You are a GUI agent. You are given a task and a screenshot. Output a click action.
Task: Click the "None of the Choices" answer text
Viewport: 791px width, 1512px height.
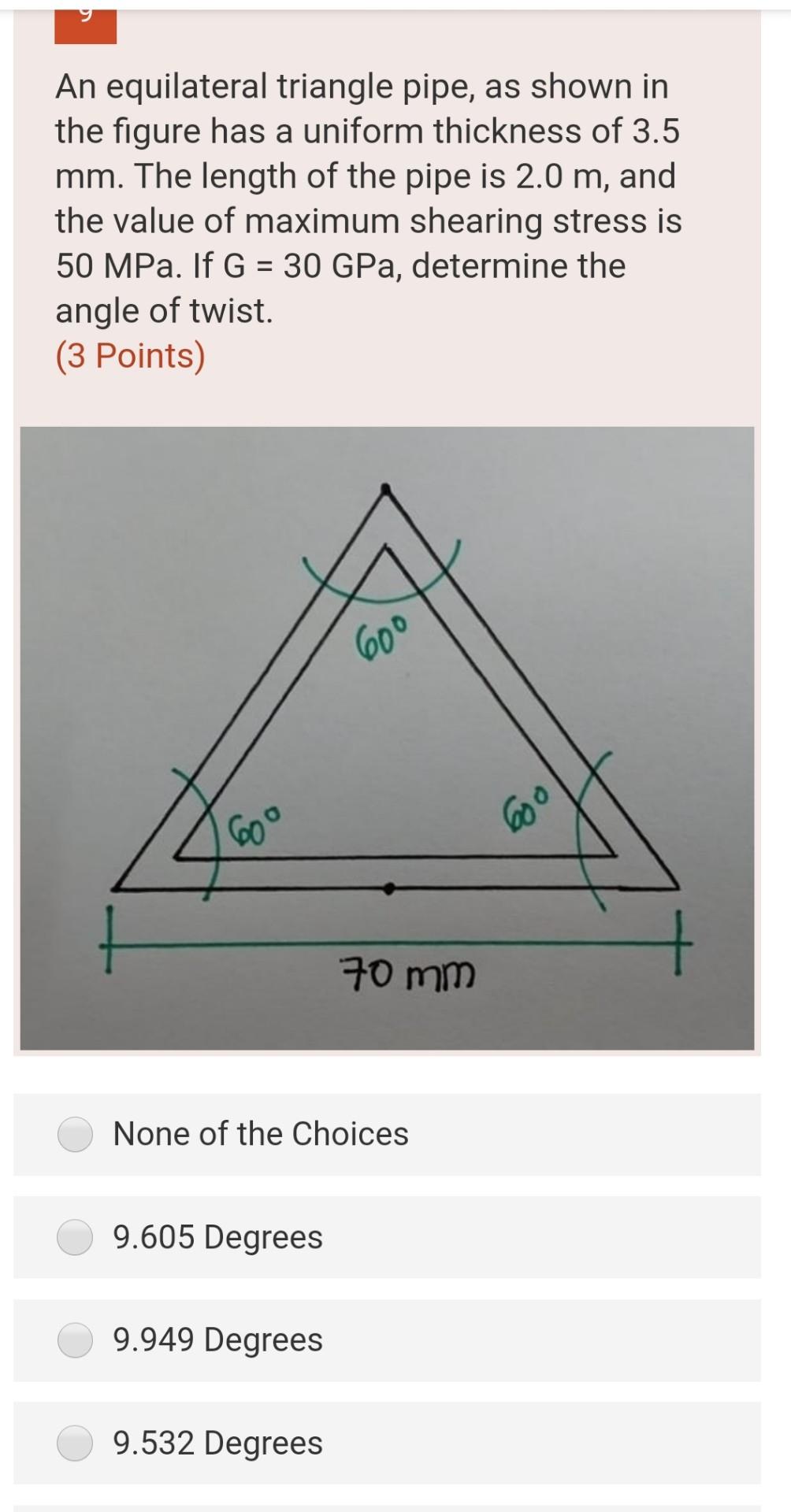(260, 1134)
